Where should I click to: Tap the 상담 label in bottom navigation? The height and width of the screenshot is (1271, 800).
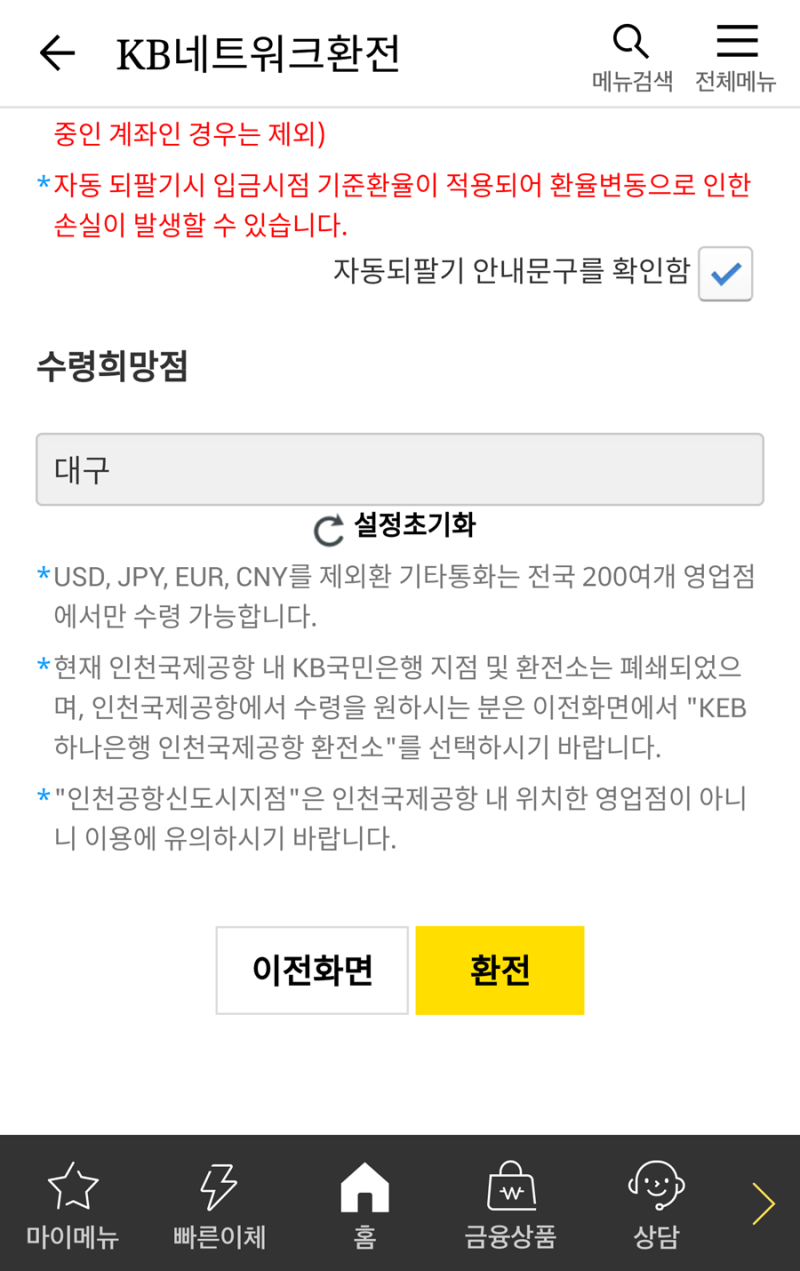click(655, 1237)
